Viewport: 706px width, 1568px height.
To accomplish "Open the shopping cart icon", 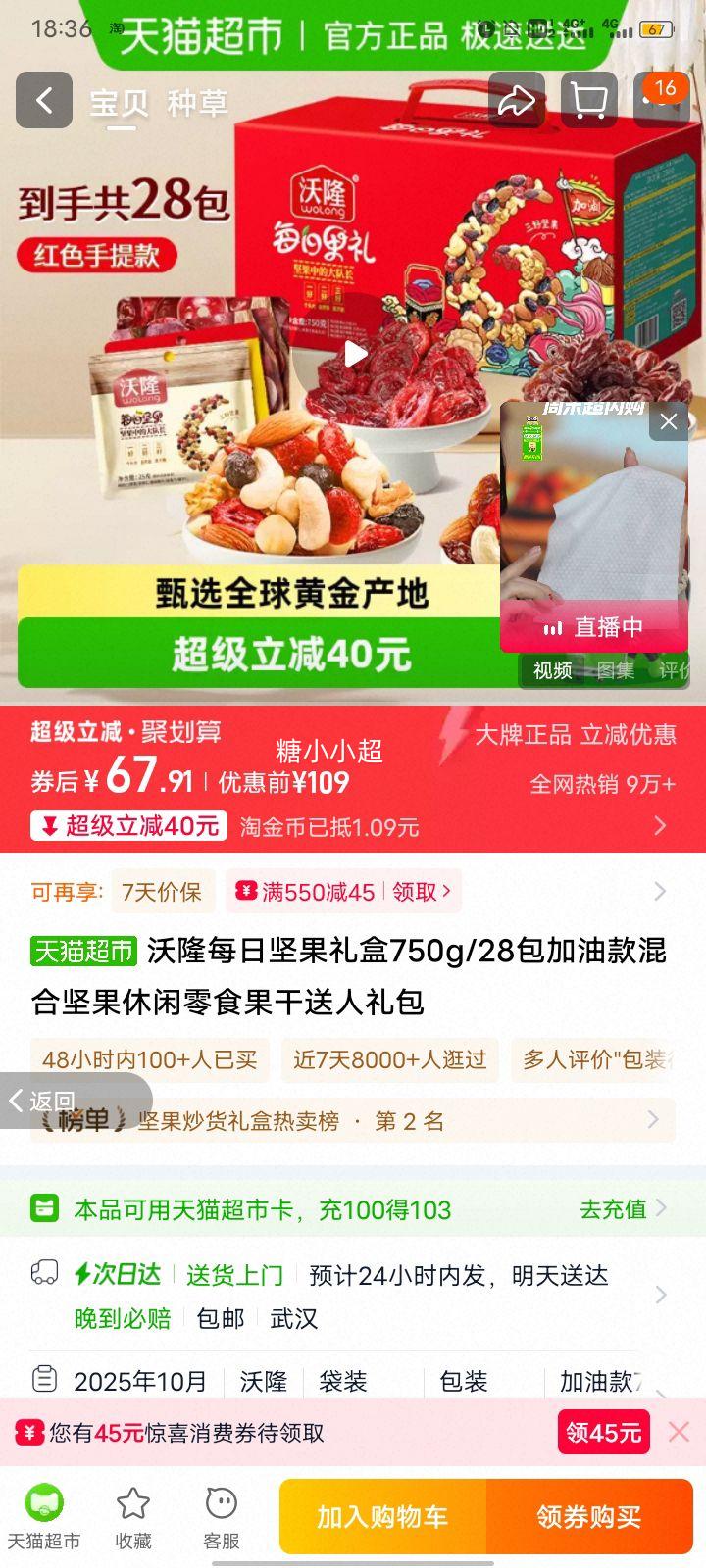I will click(589, 101).
